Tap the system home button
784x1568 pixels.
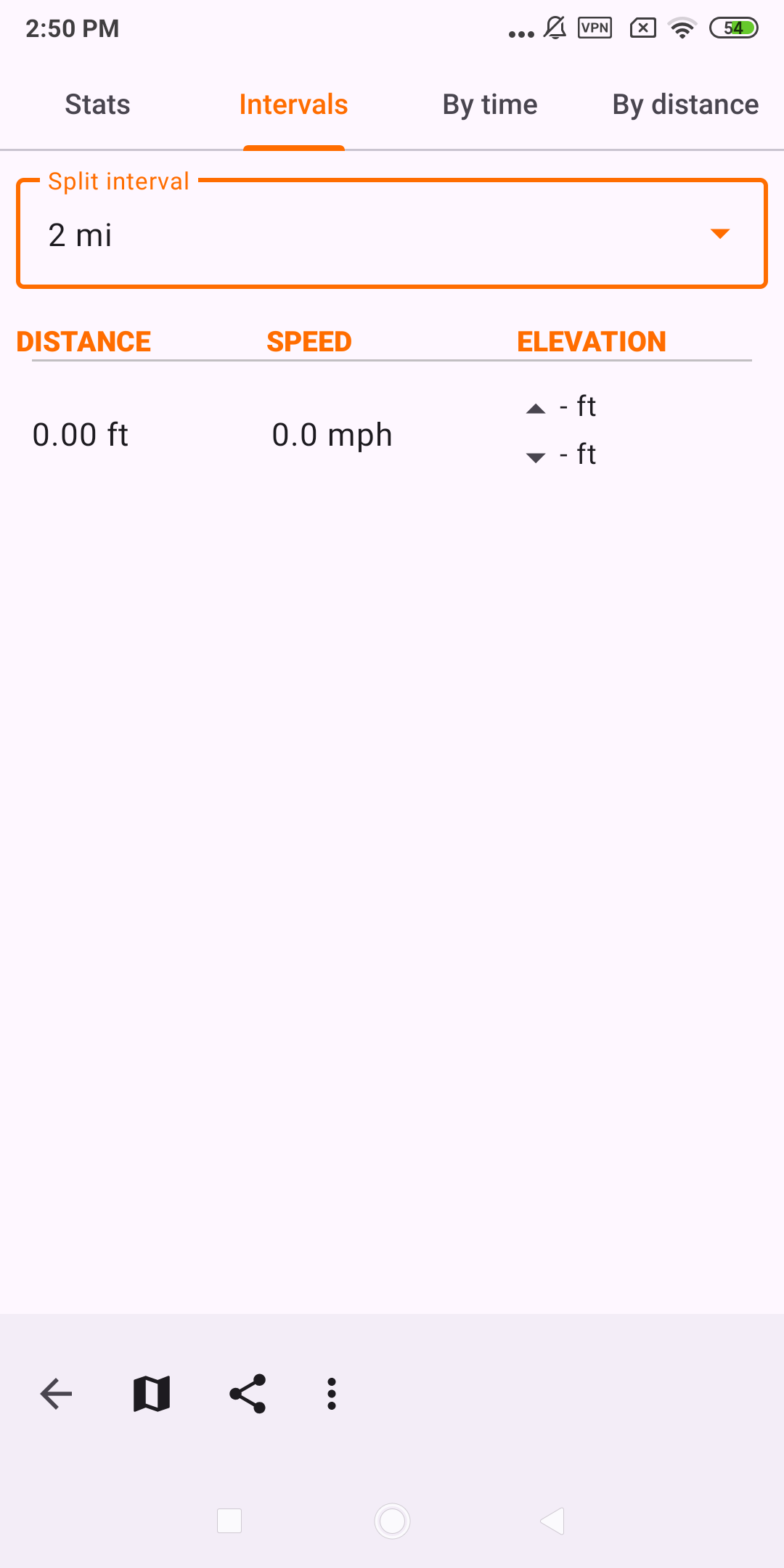tap(392, 1521)
